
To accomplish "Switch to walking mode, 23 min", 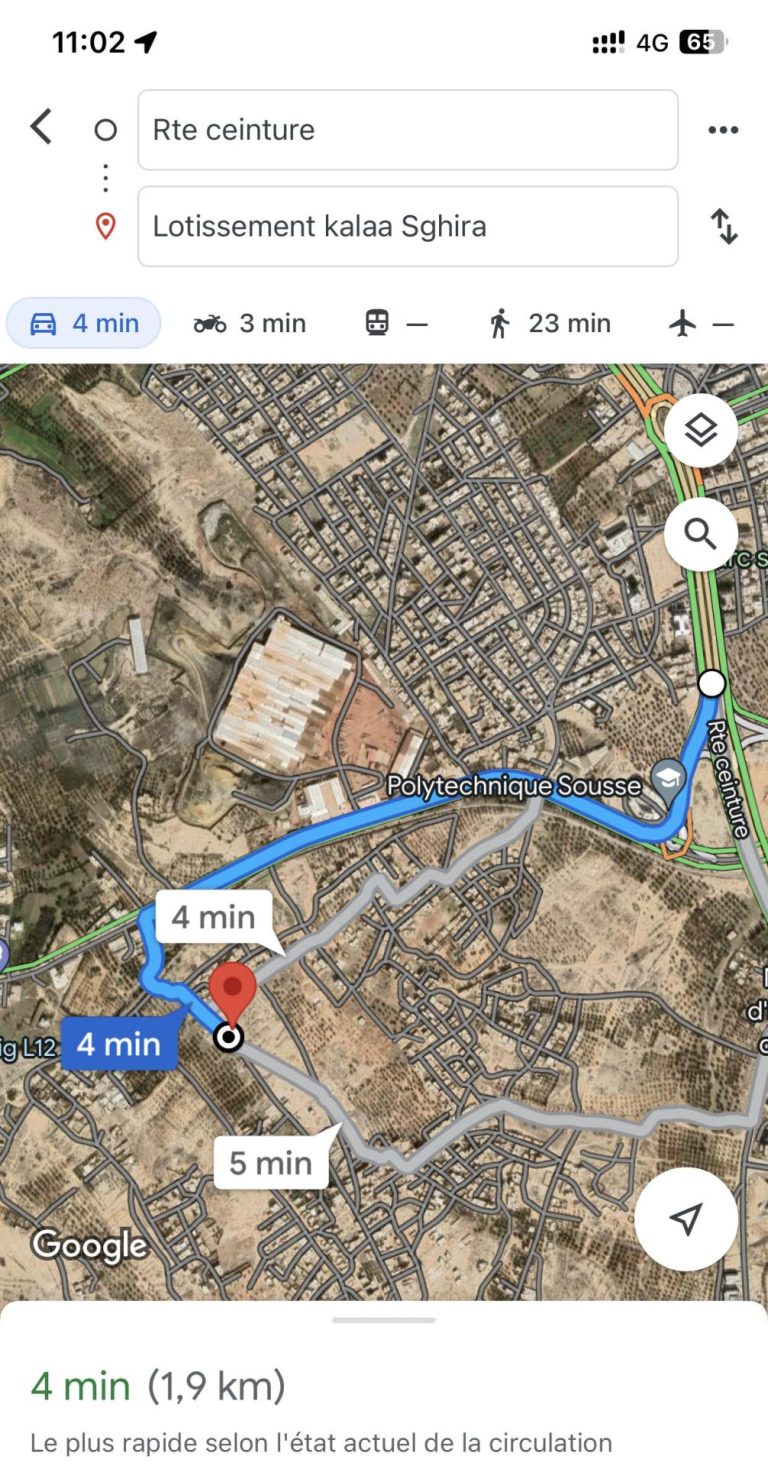I will 549,323.
